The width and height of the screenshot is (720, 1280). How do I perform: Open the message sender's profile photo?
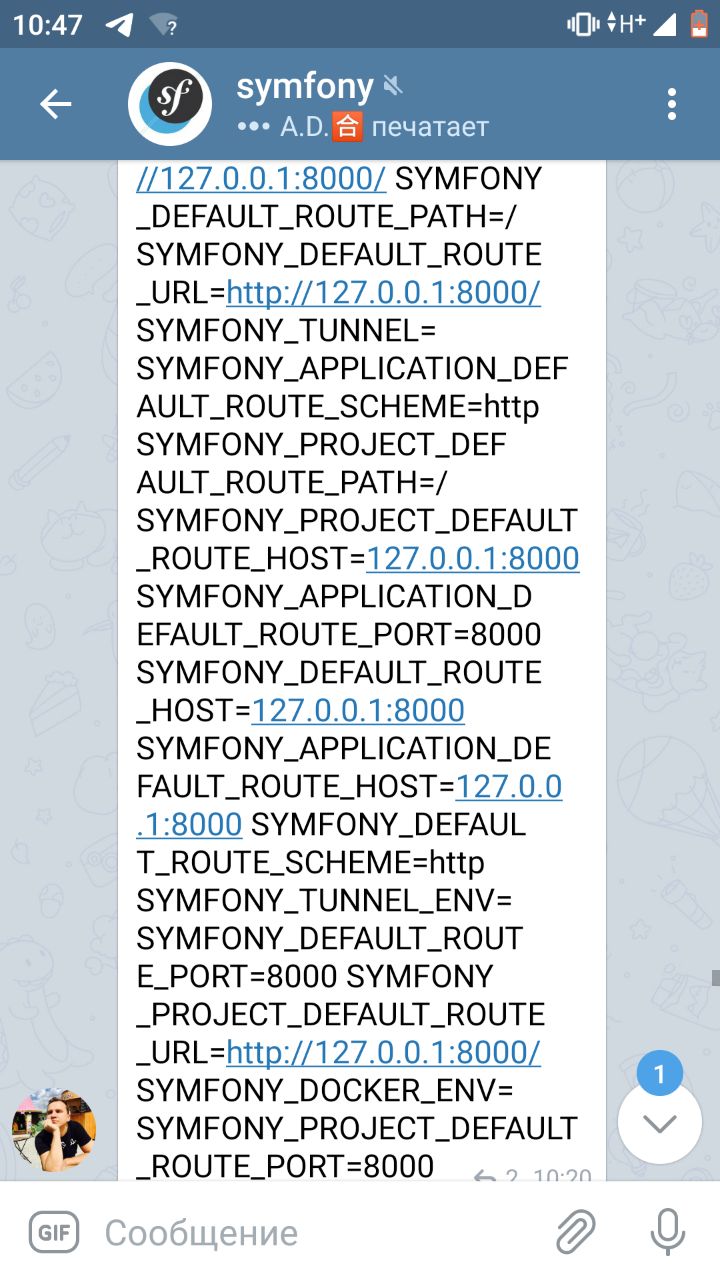click(54, 1130)
